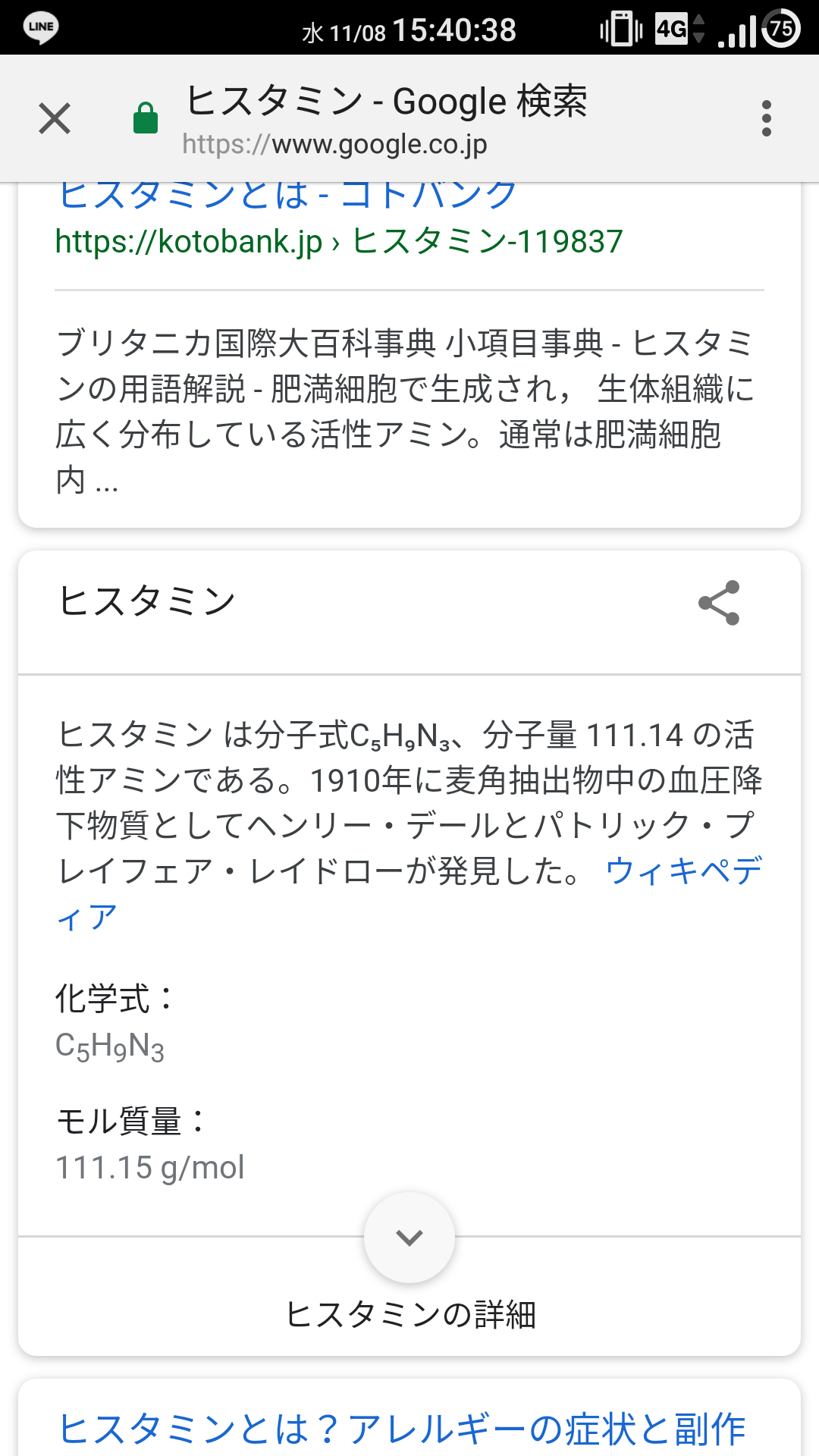View site security lock info
The width and height of the screenshot is (819, 1456).
click(x=146, y=119)
